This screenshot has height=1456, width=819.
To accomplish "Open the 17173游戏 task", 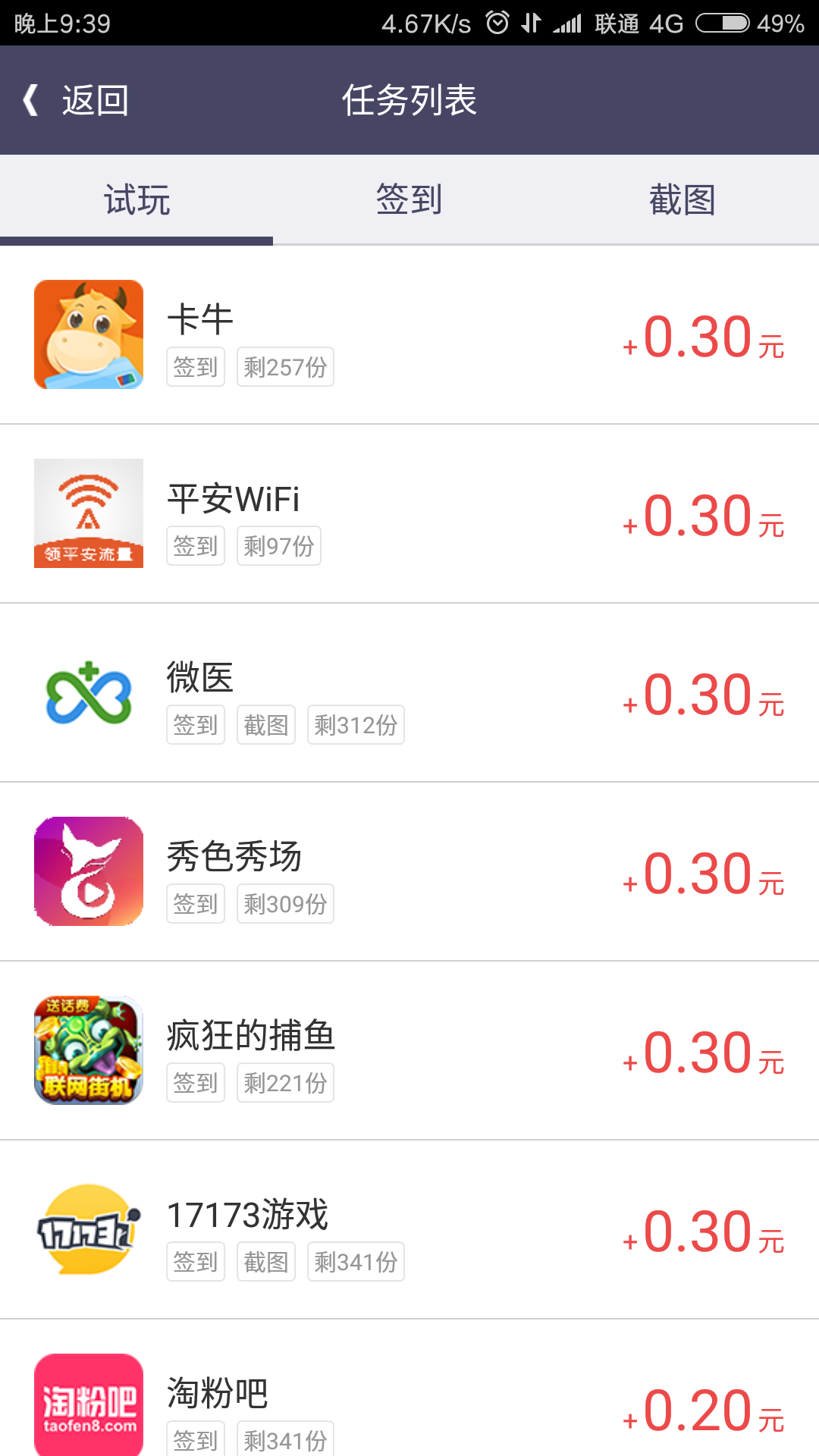I will click(x=409, y=1229).
